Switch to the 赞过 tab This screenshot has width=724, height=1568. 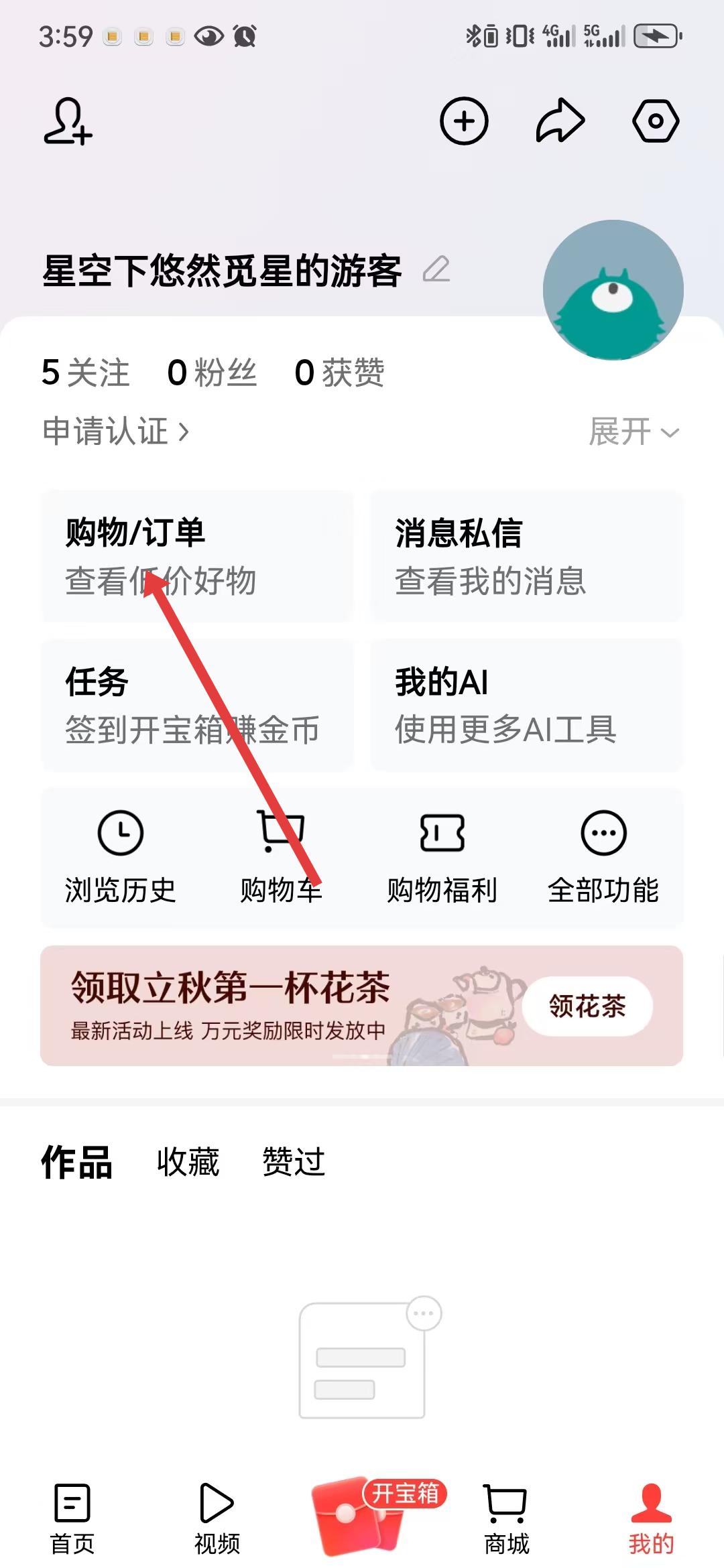(294, 1161)
